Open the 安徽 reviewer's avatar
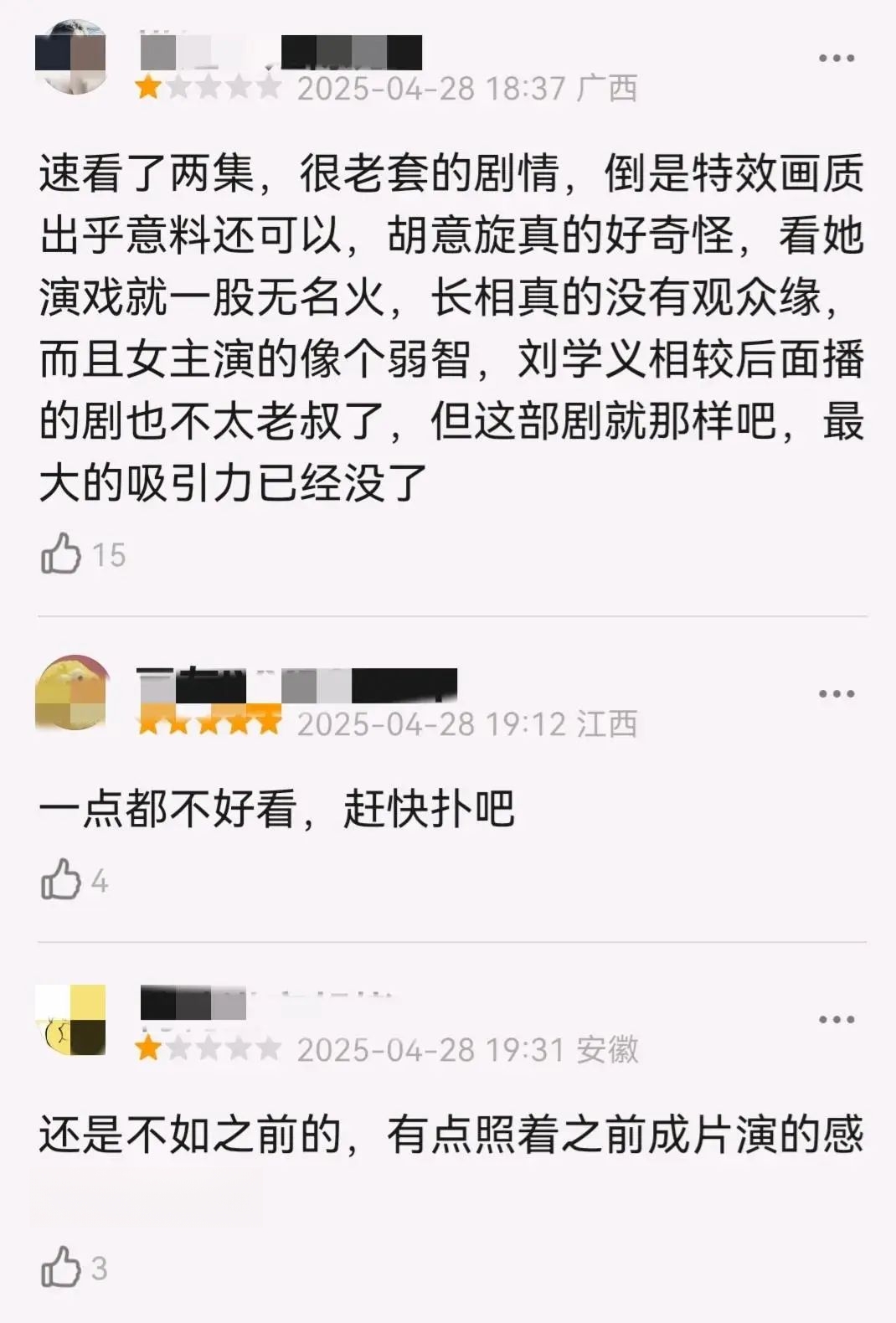This screenshot has width=896, height=1323. point(71,1020)
